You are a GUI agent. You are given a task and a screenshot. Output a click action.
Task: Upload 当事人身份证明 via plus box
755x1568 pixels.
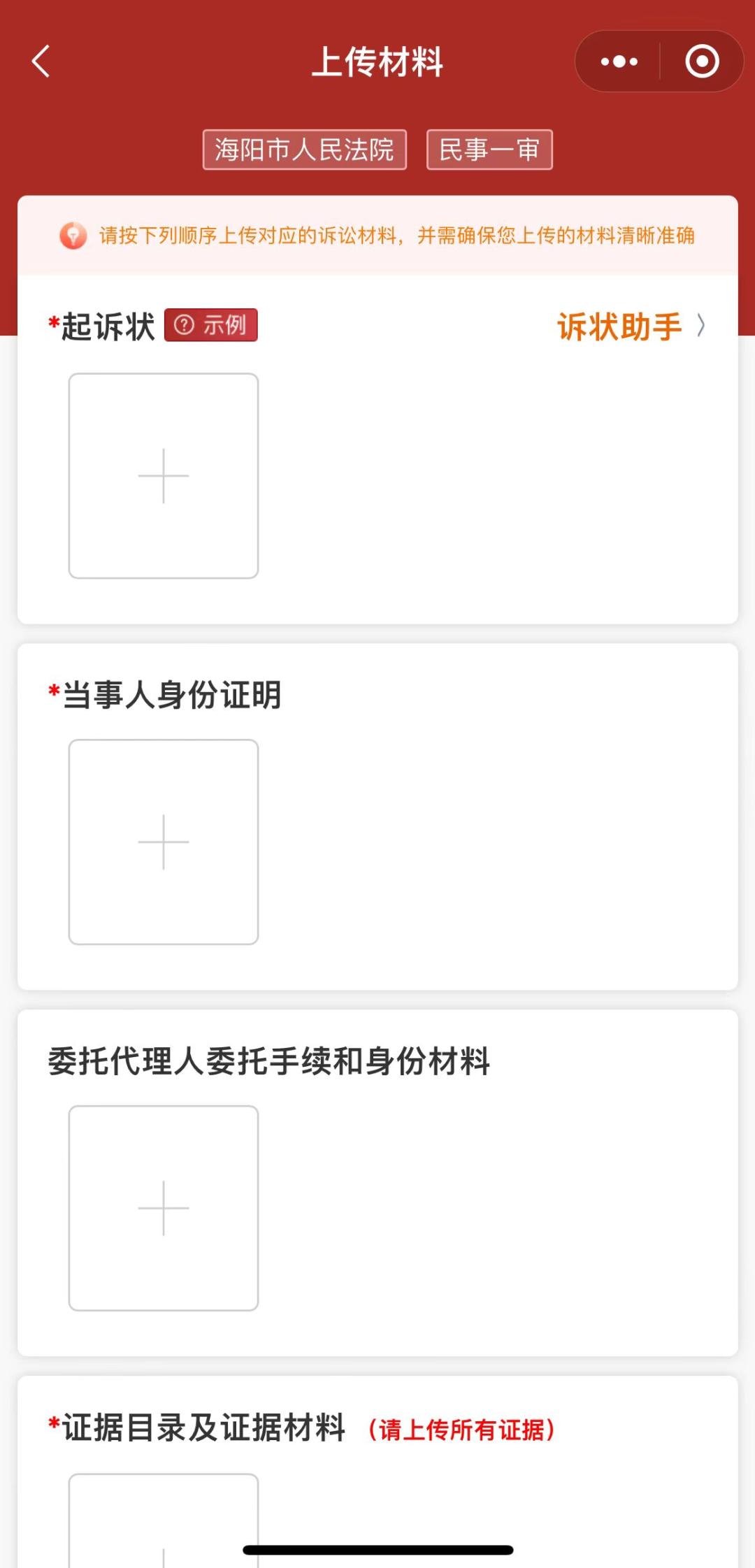pyautogui.click(x=164, y=842)
